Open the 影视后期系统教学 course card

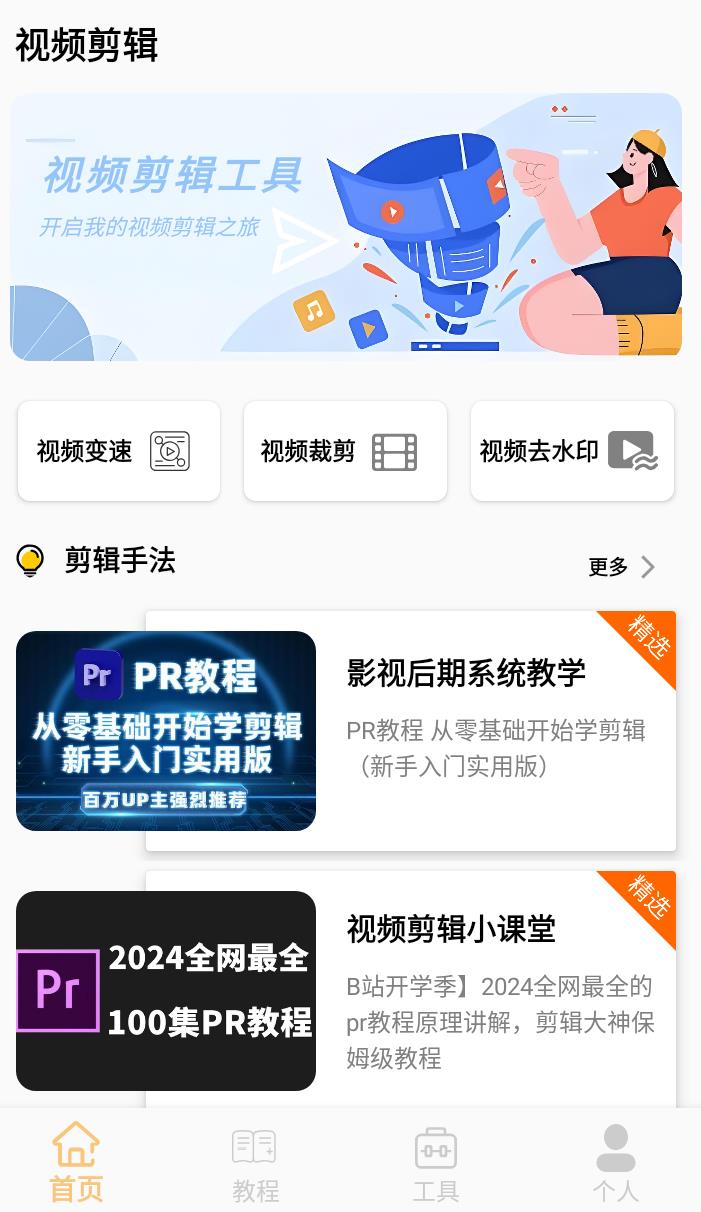click(410, 730)
